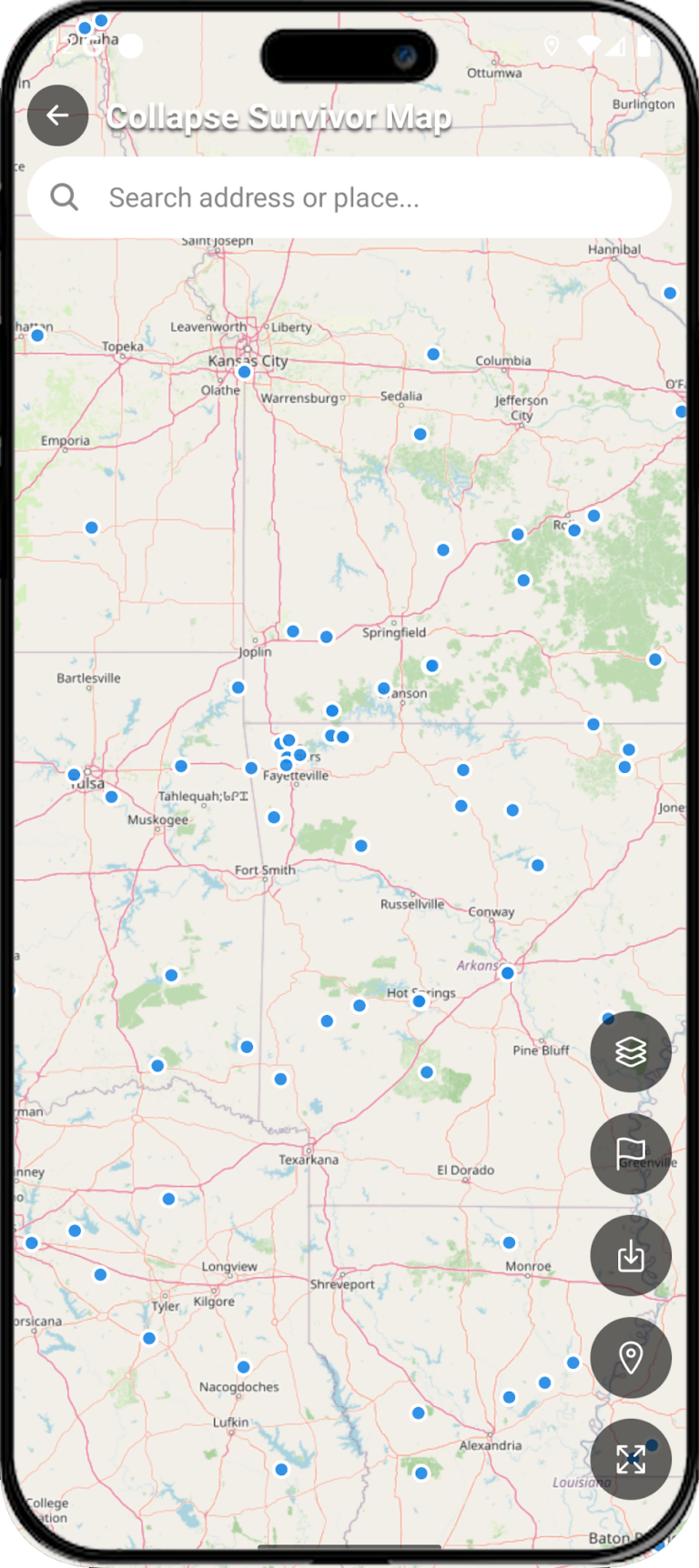Viewport: 699px width, 1568px height.
Task: Open the map layers button
Action: click(x=630, y=1051)
